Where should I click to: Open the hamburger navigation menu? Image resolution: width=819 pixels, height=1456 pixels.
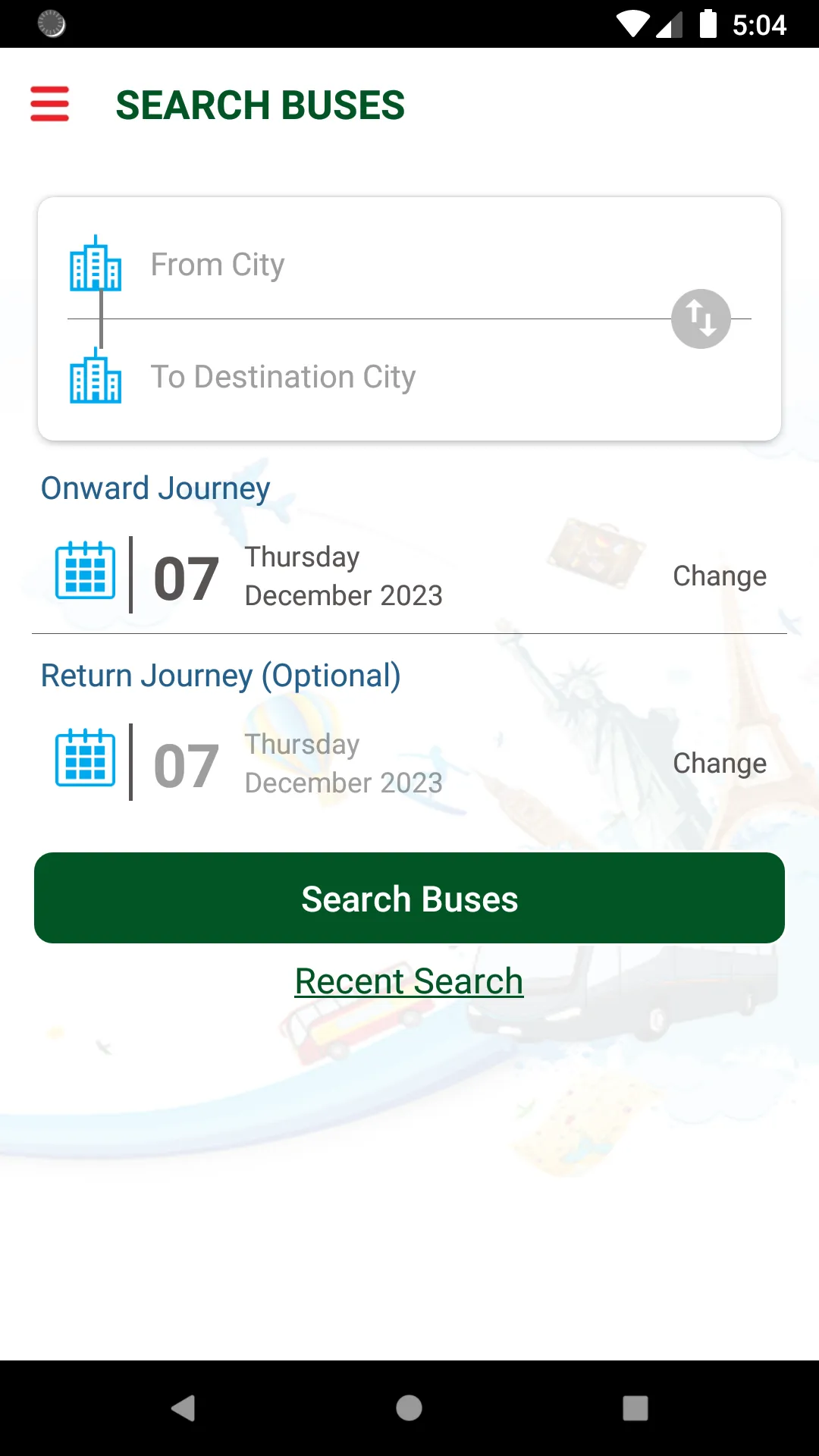(50, 104)
